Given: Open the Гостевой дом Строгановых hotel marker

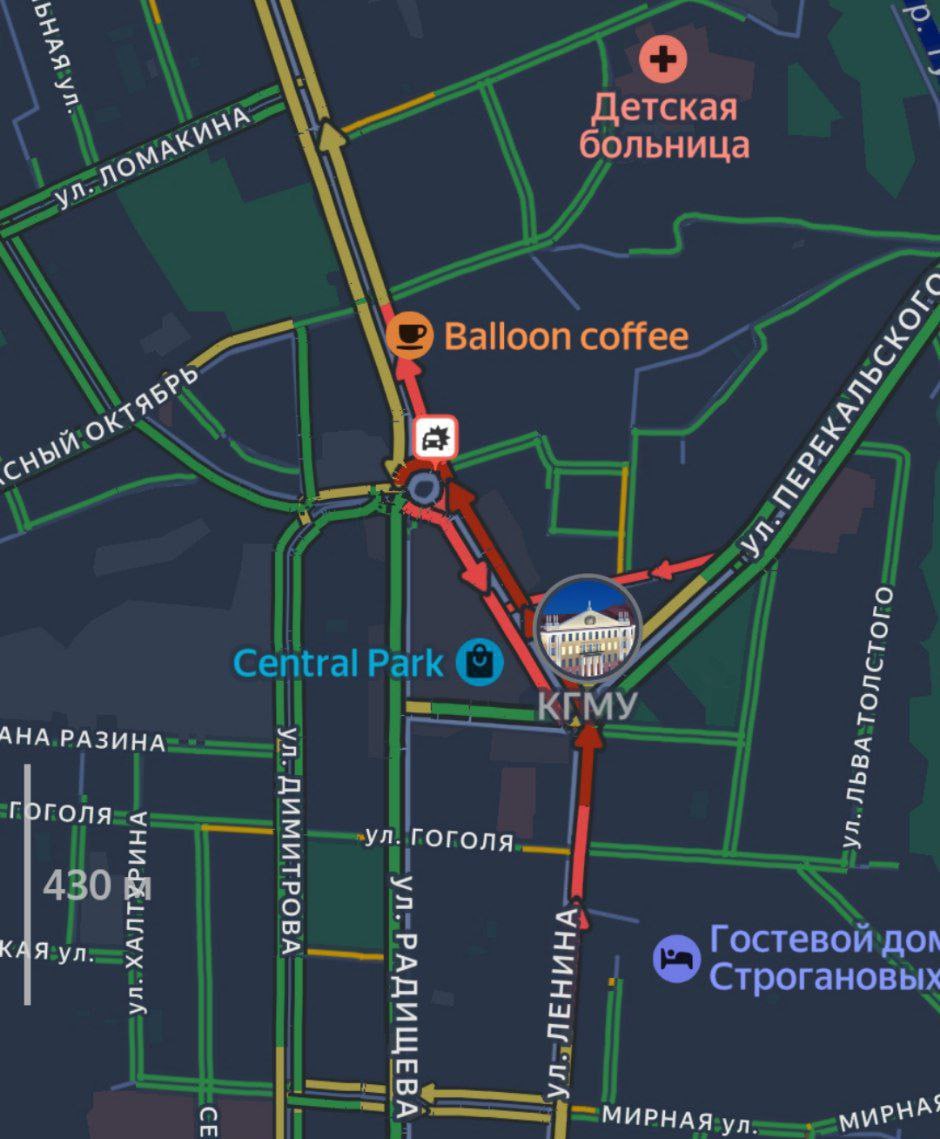Looking at the screenshot, I should (677, 958).
